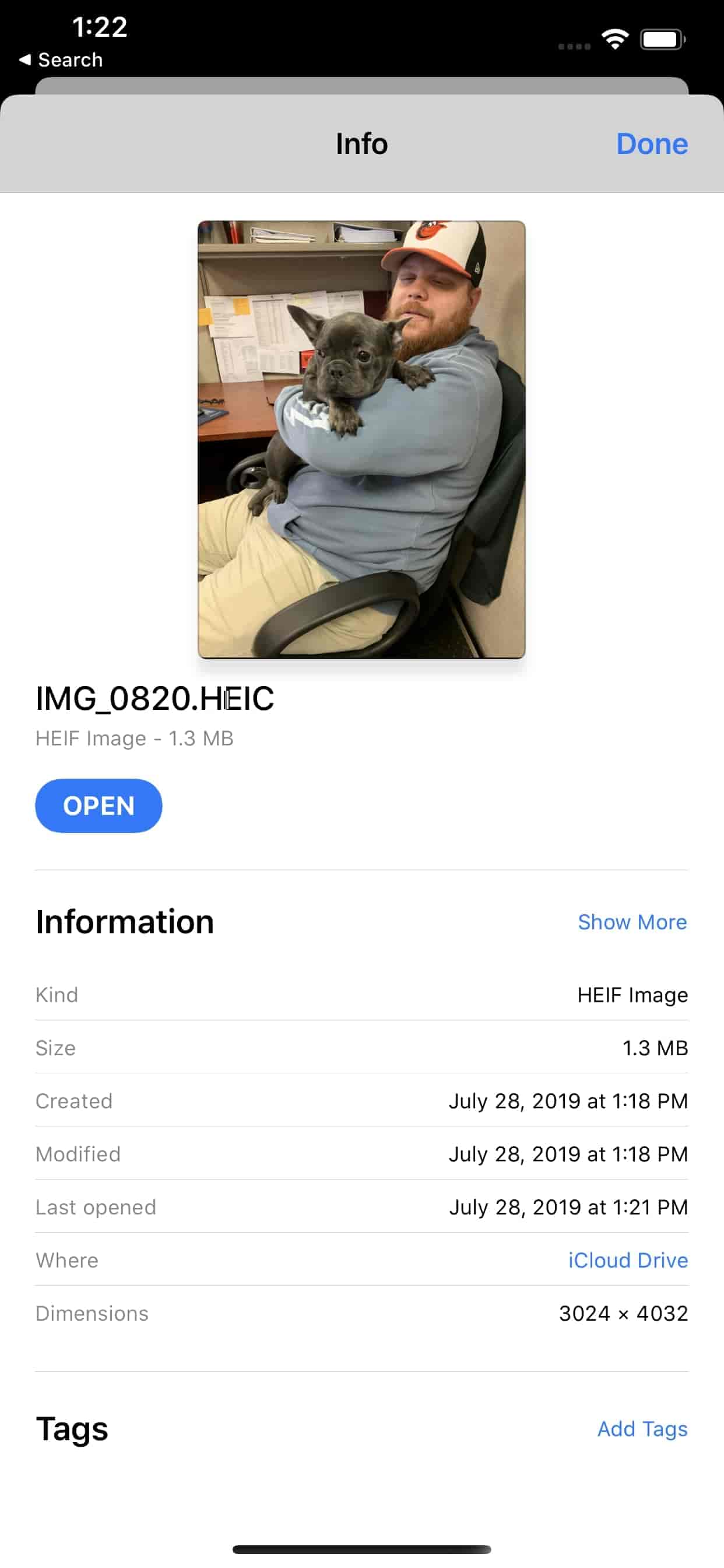The height and width of the screenshot is (1568, 724).
Task: Add Tags to this file
Action: [x=642, y=1428]
